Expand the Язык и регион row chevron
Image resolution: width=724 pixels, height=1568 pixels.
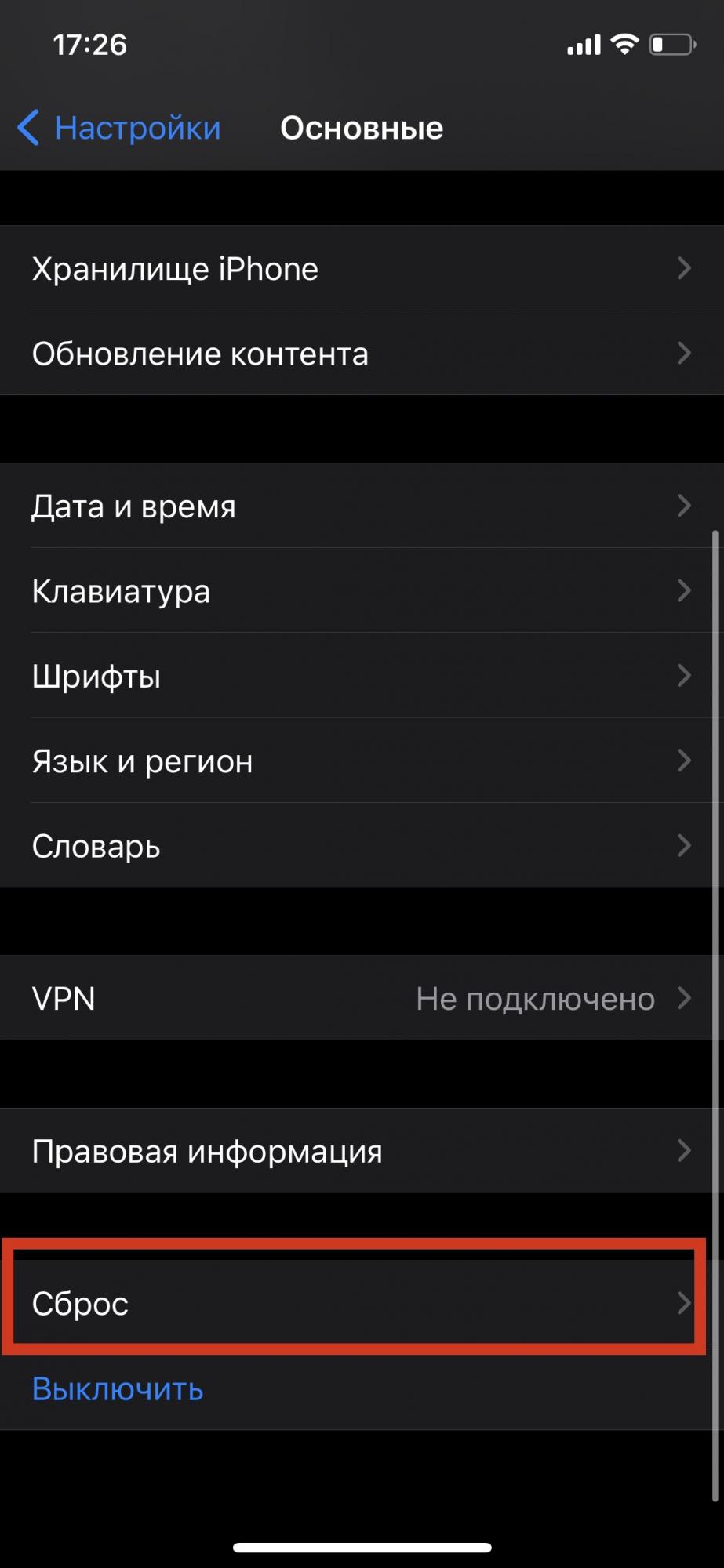click(684, 760)
